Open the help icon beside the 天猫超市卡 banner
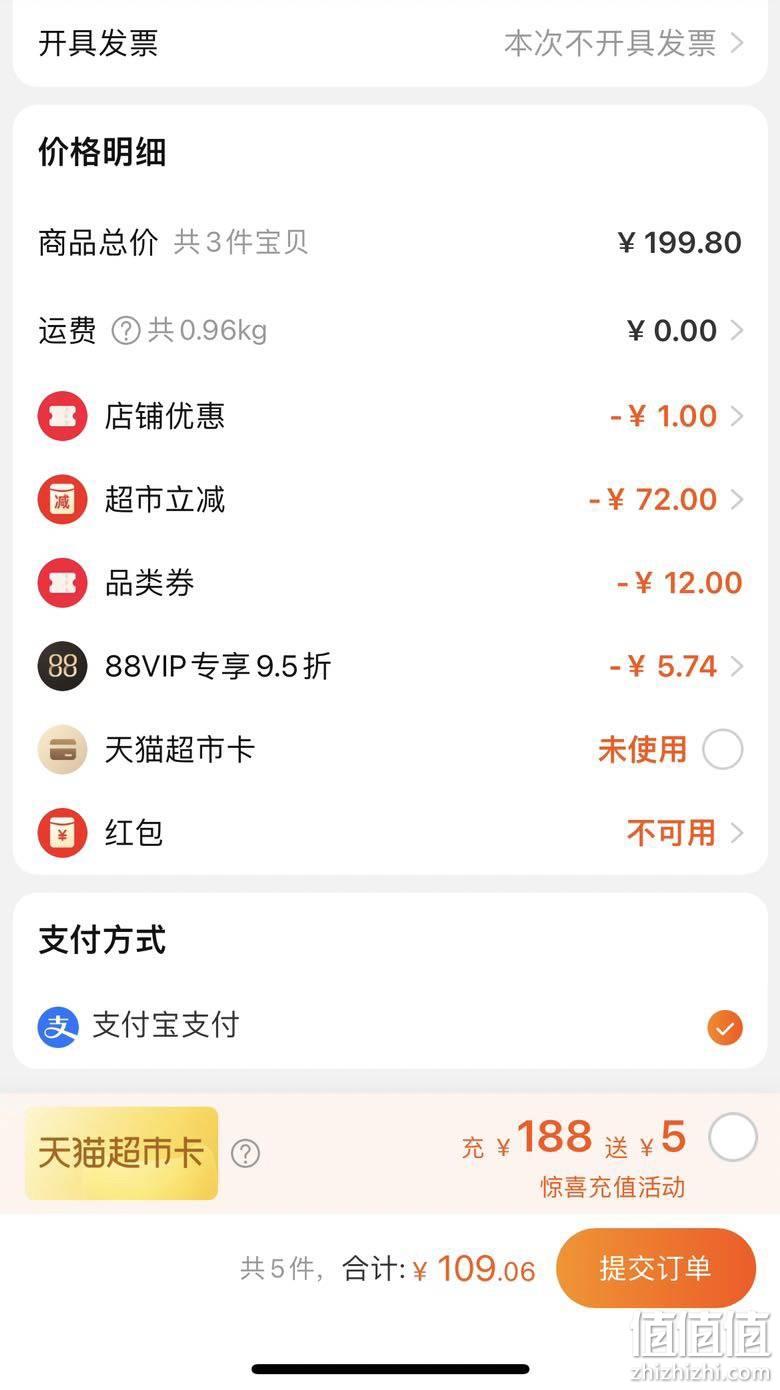 coord(245,1154)
